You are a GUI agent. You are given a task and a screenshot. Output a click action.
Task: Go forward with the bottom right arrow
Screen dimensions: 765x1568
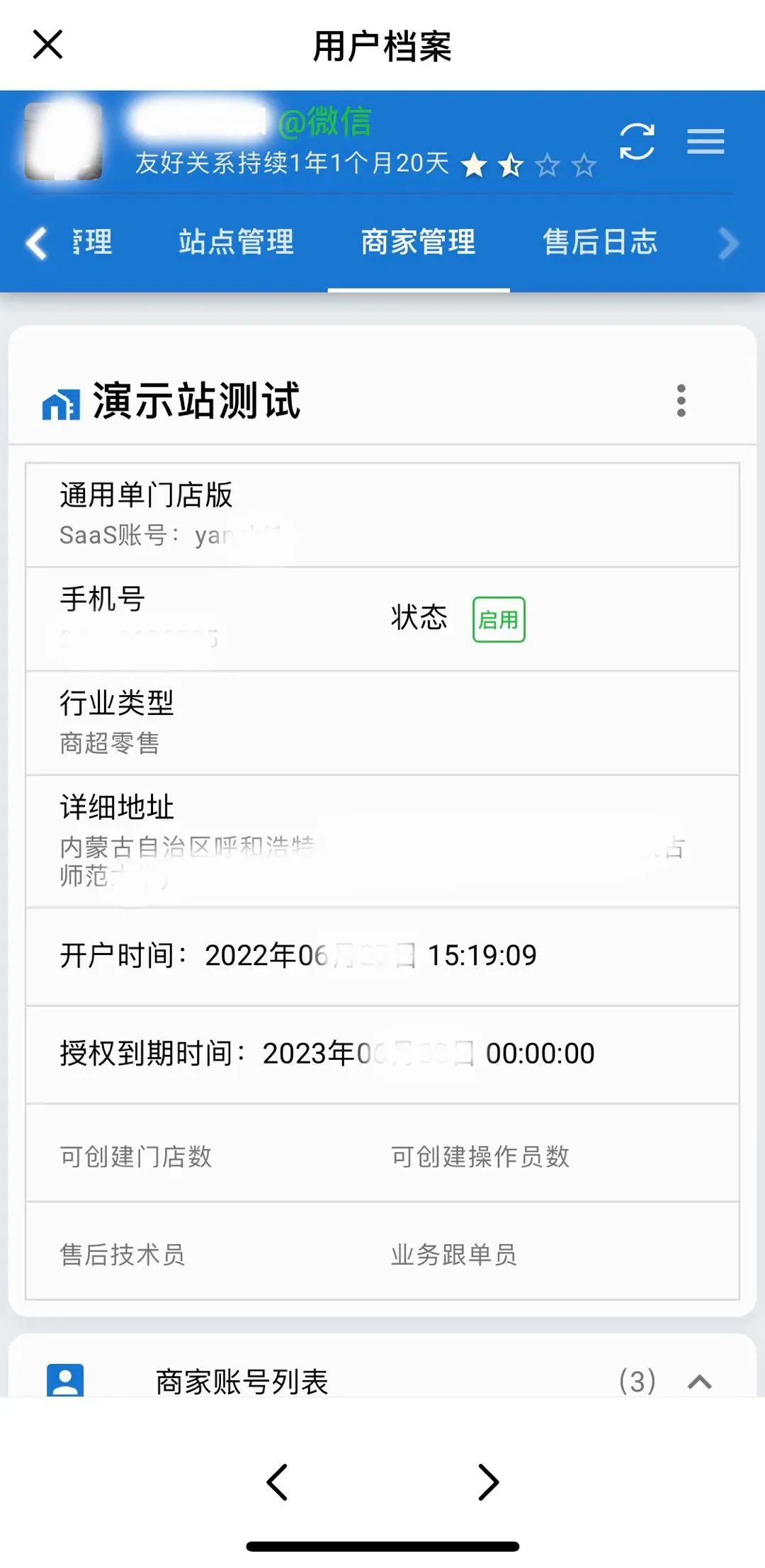point(488,1482)
